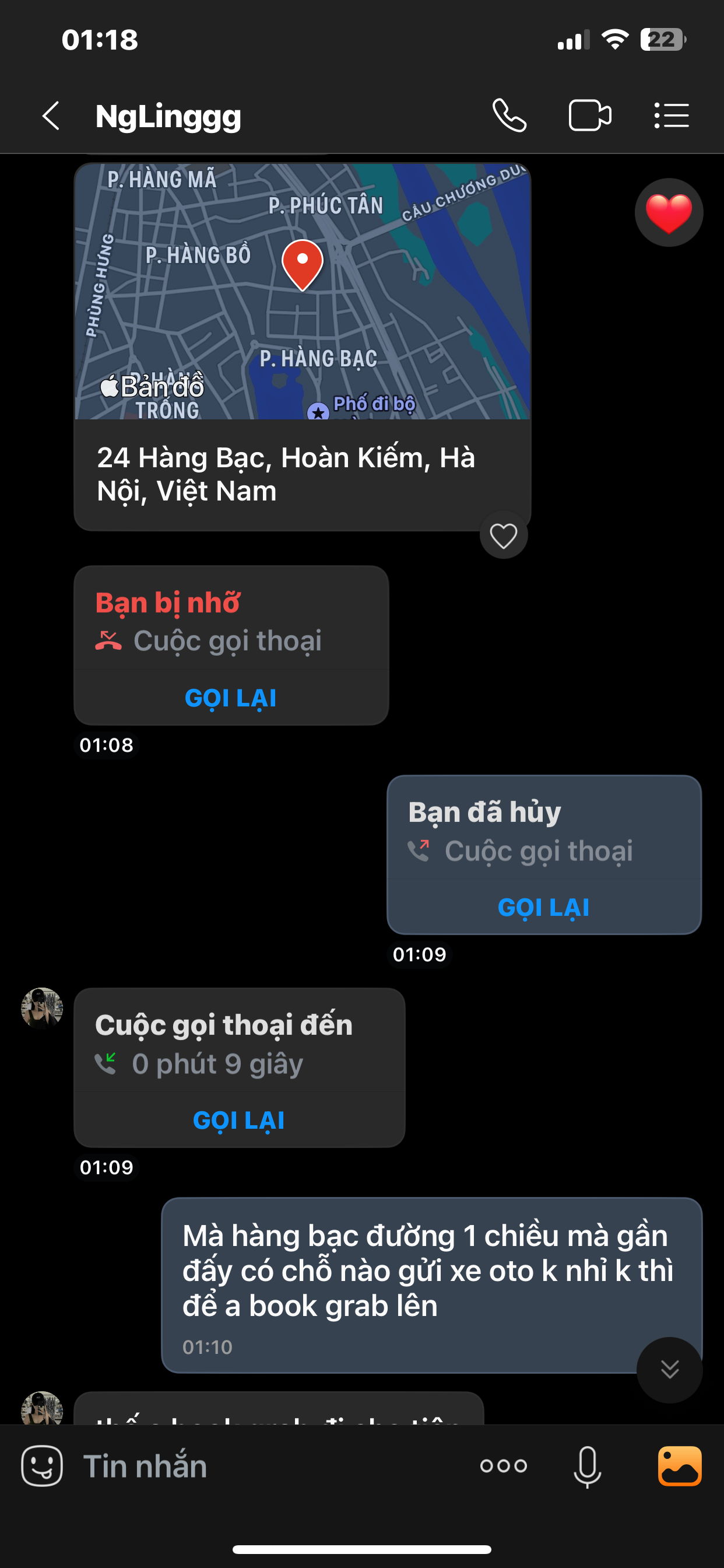Open more attachment options

pyautogui.click(x=503, y=1466)
